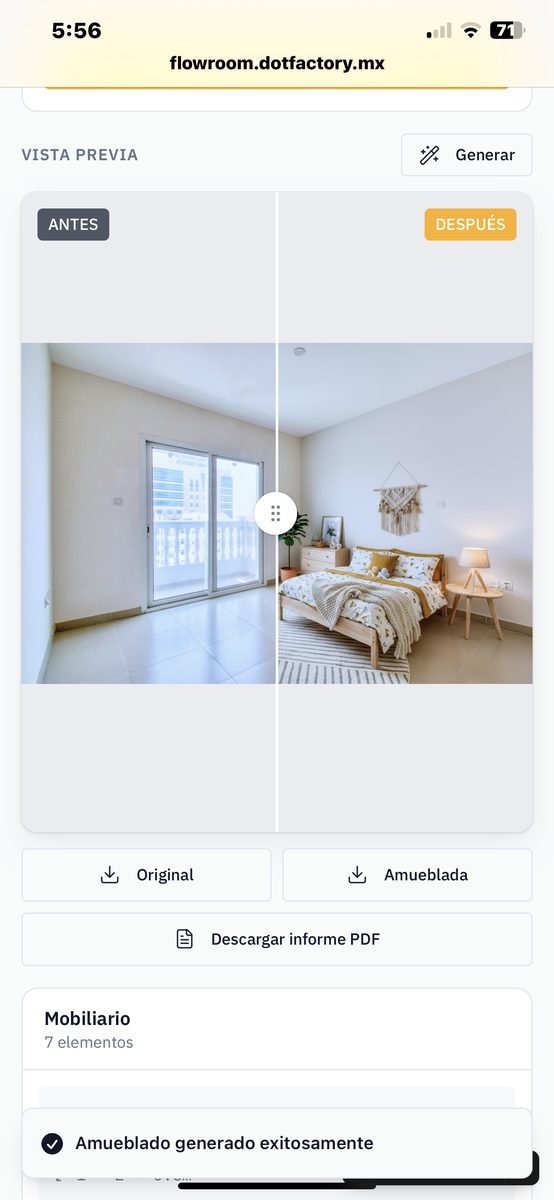
Task: Tap the before/after comparison slider handle
Action: click(275, 513)
